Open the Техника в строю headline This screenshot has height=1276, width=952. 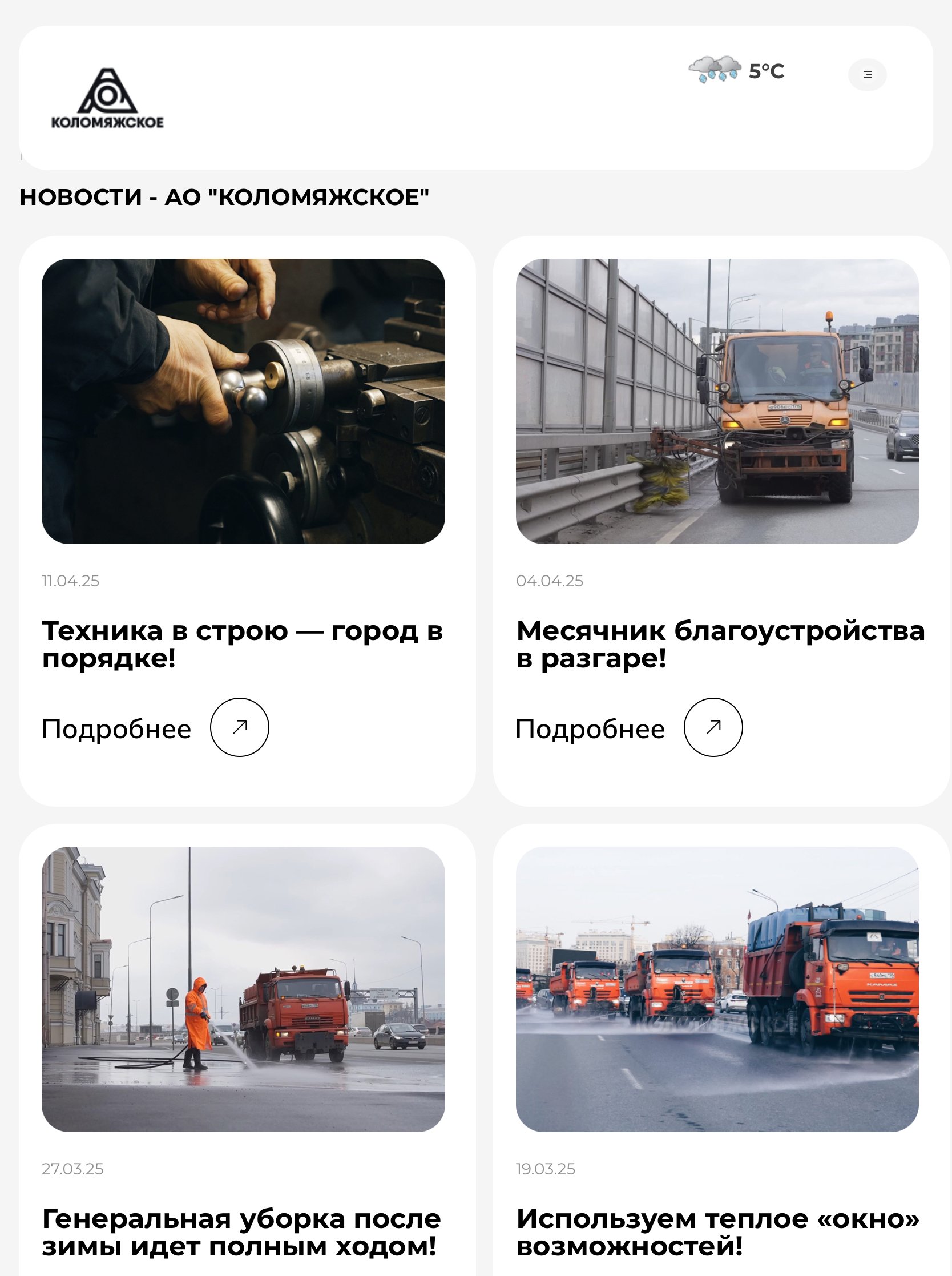click(x=242, y=645)
